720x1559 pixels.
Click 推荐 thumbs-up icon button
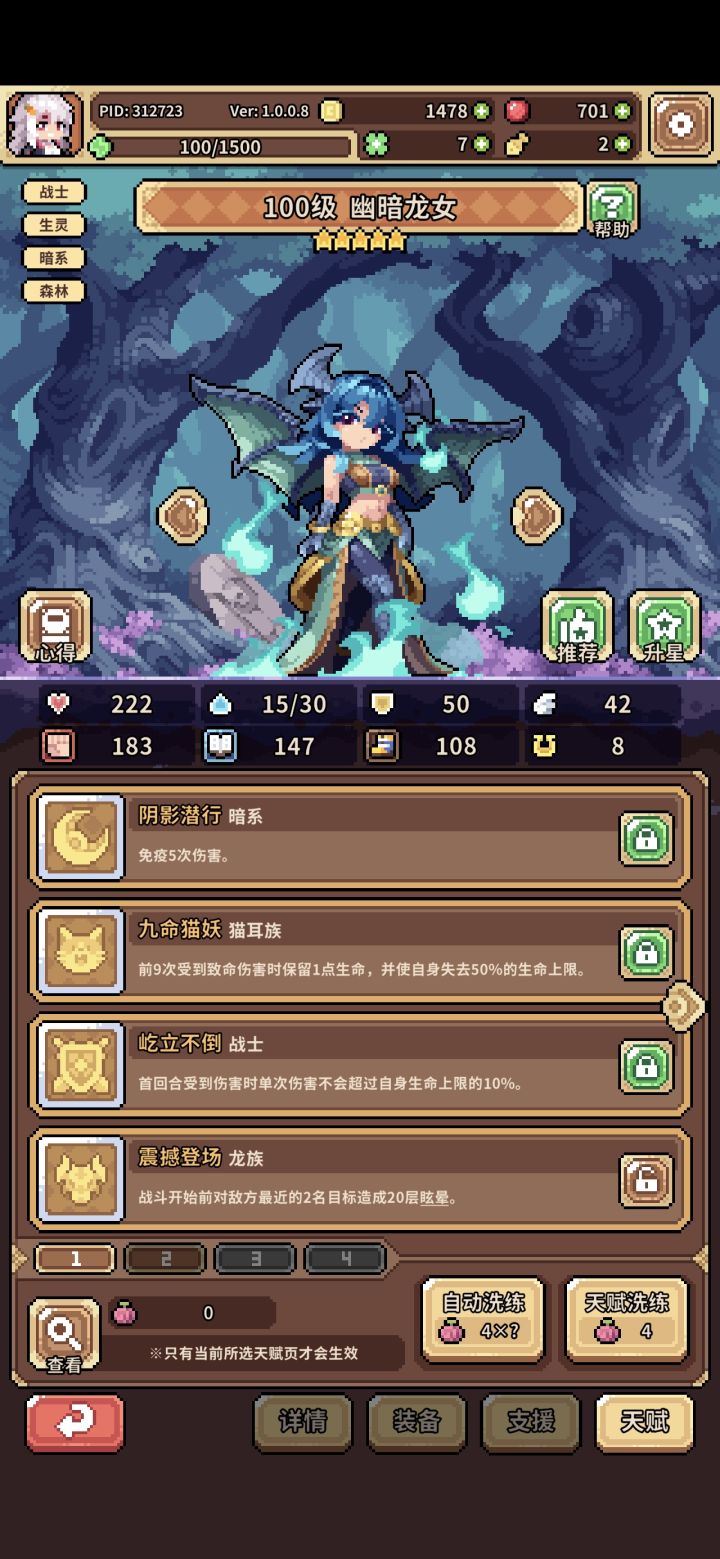[x=579, y=627]
